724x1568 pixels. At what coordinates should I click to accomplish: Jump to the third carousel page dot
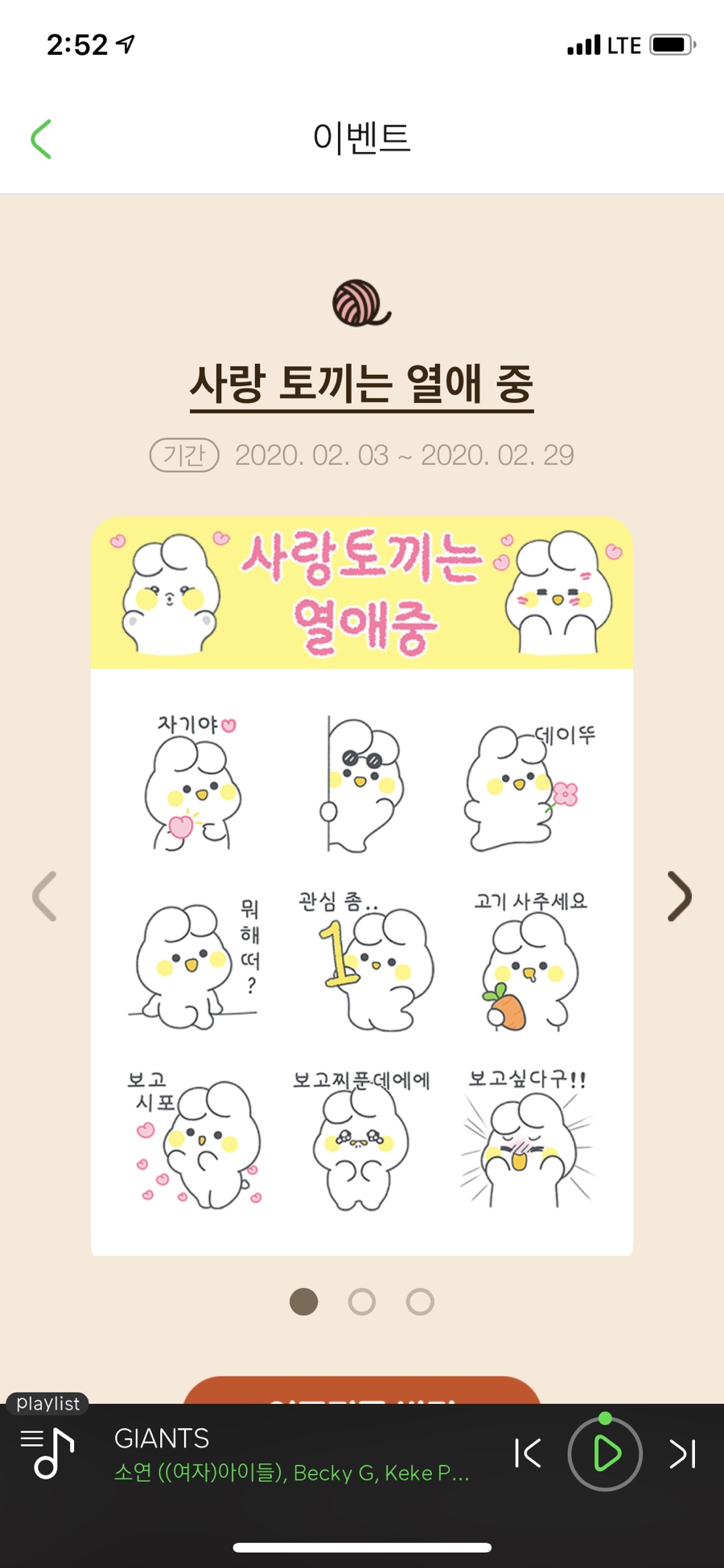coord(420,1301)
